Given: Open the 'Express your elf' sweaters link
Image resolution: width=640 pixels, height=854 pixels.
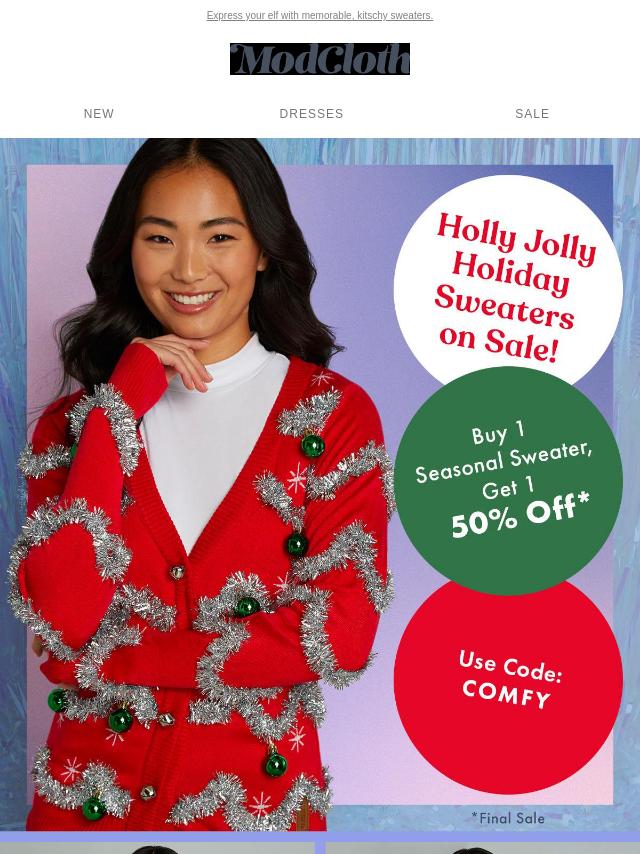Looking at the screenshot, I should (x=319, y=16).
